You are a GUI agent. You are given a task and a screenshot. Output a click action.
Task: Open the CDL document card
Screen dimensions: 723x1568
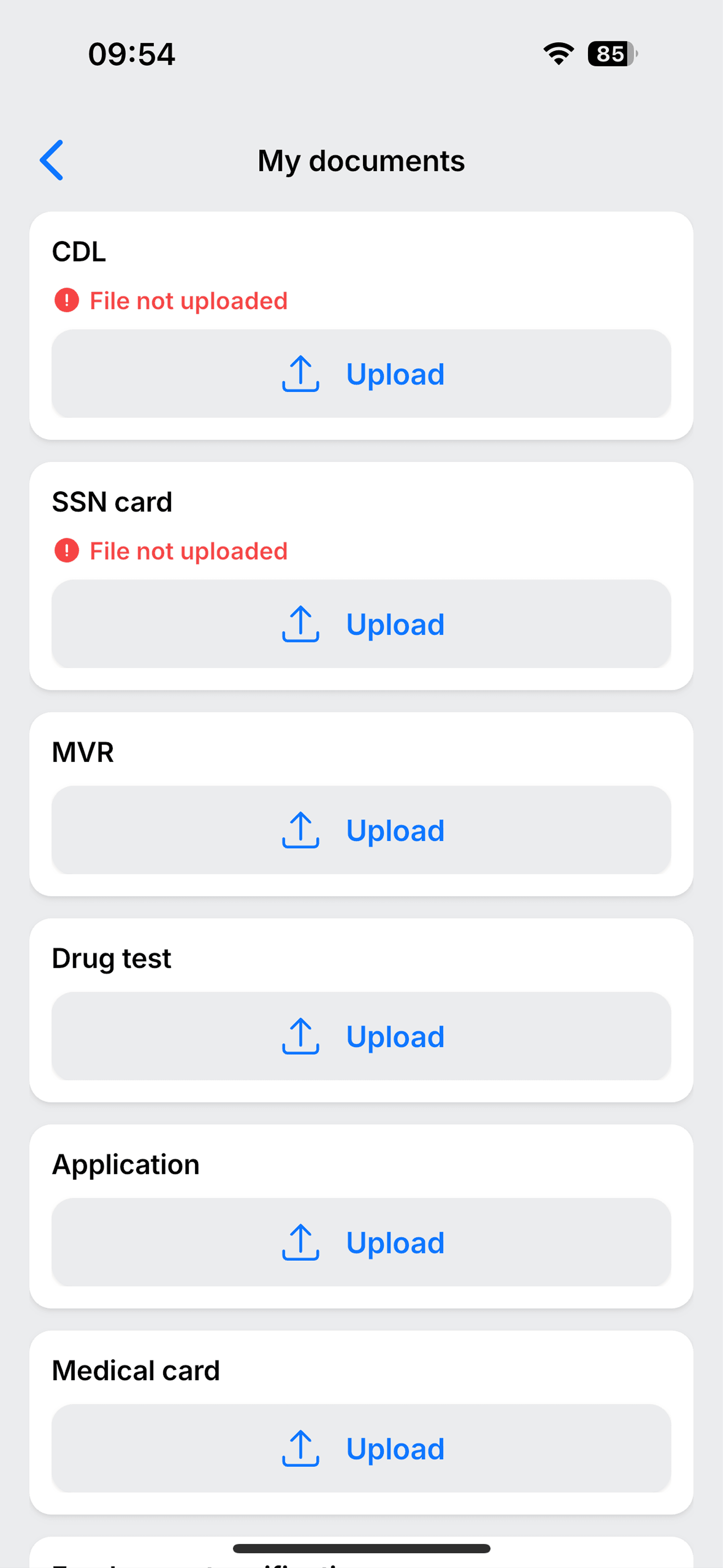[79, 251]
